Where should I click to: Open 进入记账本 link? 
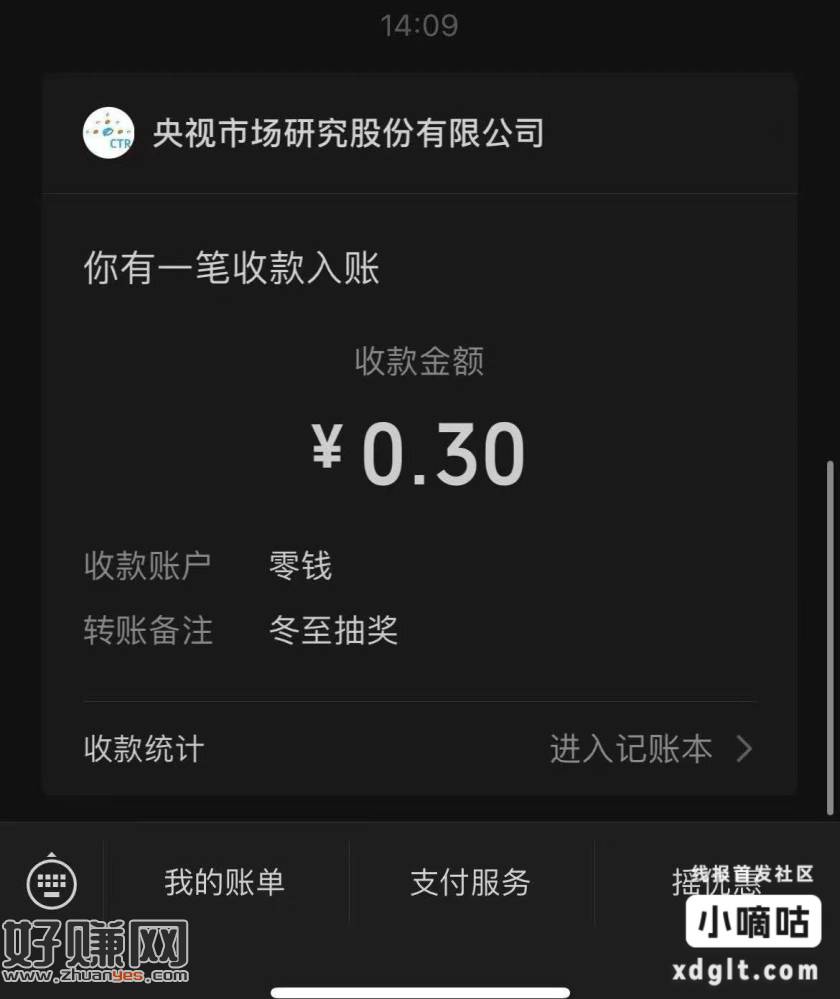click(650, 748)
